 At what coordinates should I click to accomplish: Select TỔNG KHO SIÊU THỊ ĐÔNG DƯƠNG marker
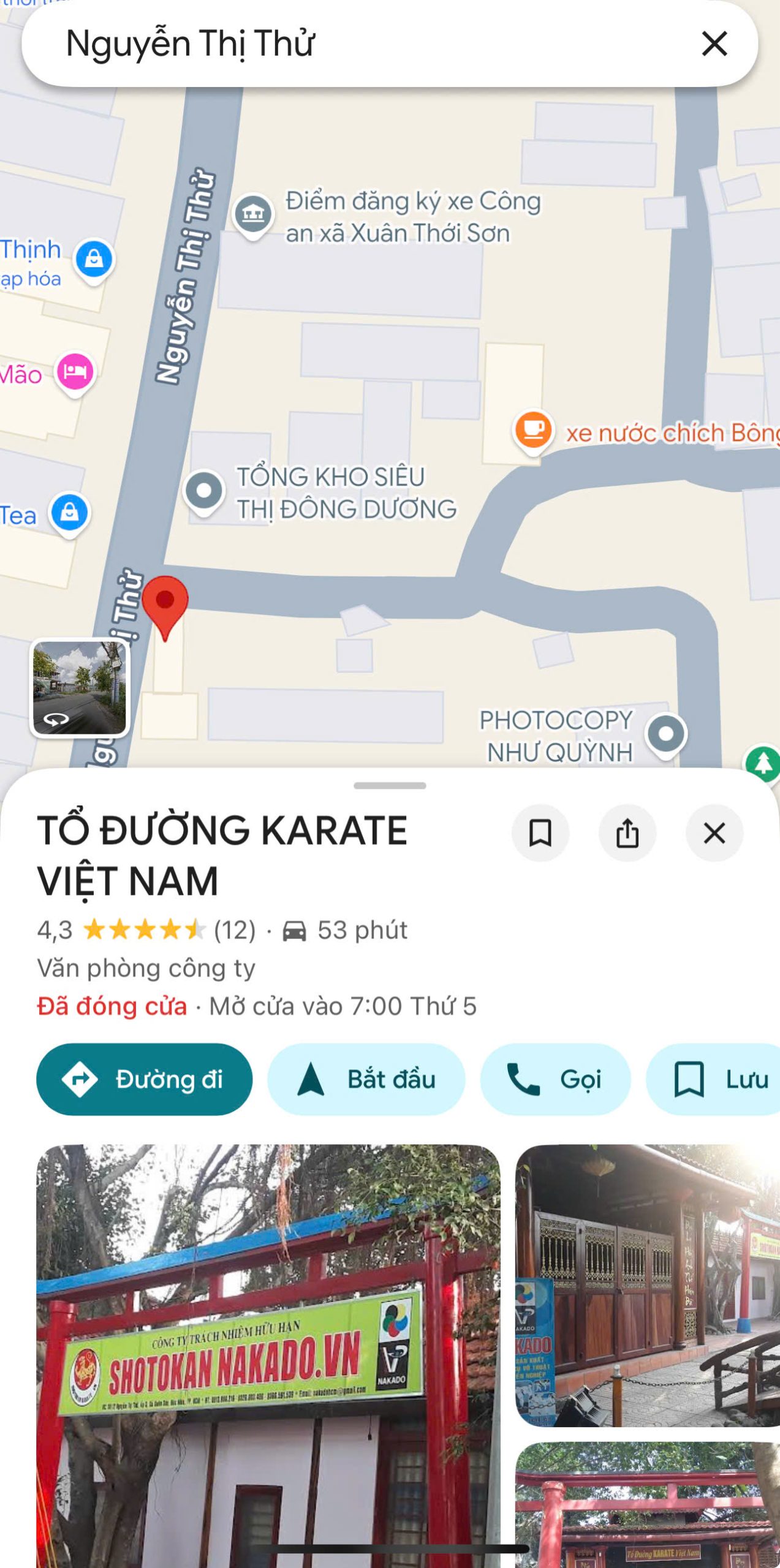click(x=204, y=491)
